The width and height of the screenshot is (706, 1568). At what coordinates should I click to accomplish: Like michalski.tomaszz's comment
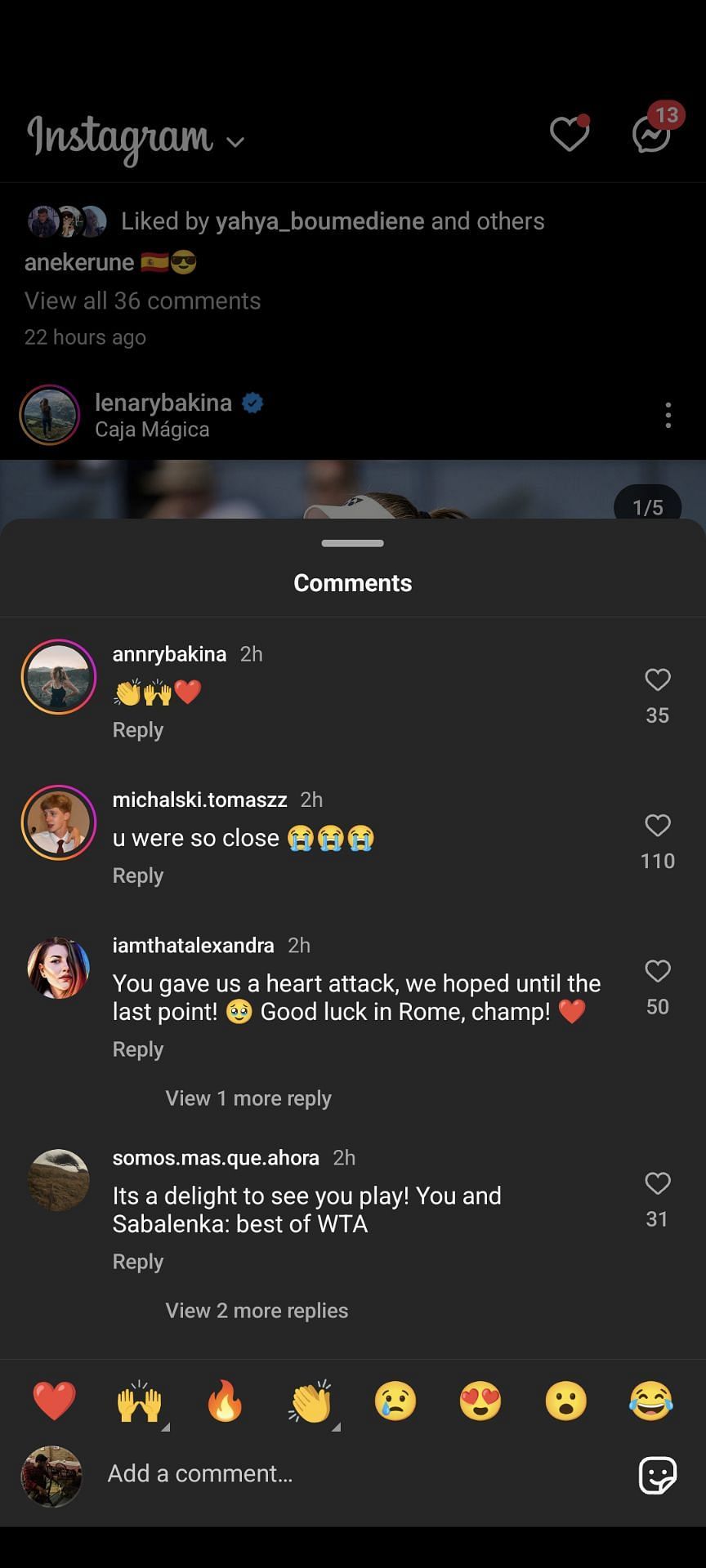(x=657, y=825)
